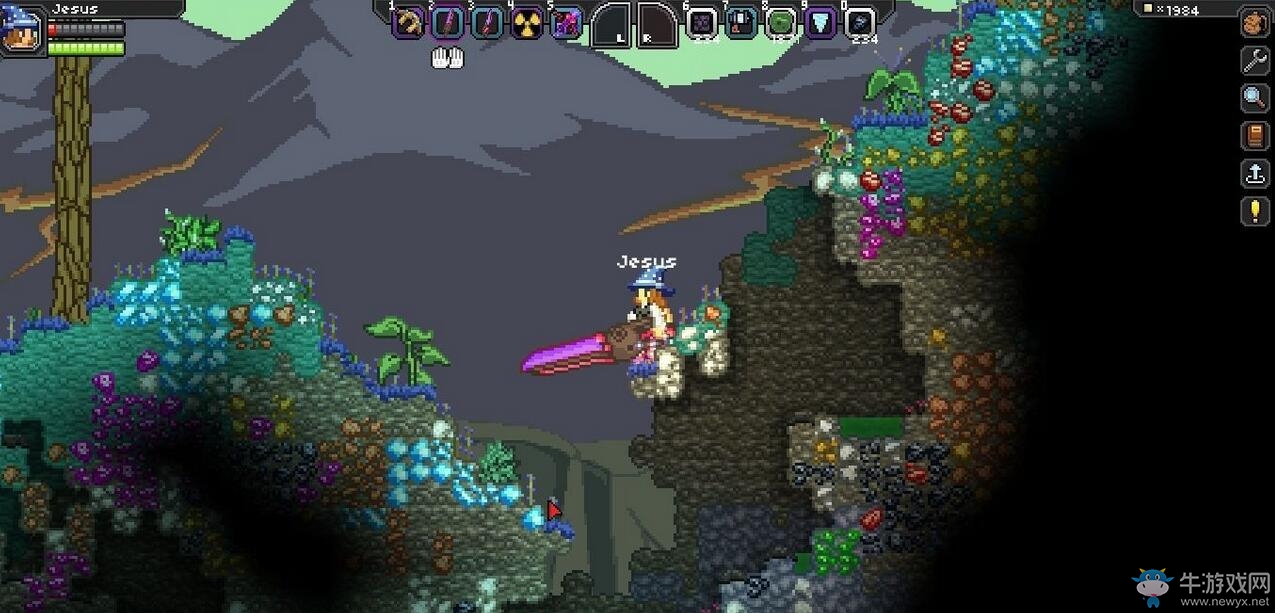Screen dimensions: 1275x613
Task: Tap the left hand L slot
Action: coord(611,25)
